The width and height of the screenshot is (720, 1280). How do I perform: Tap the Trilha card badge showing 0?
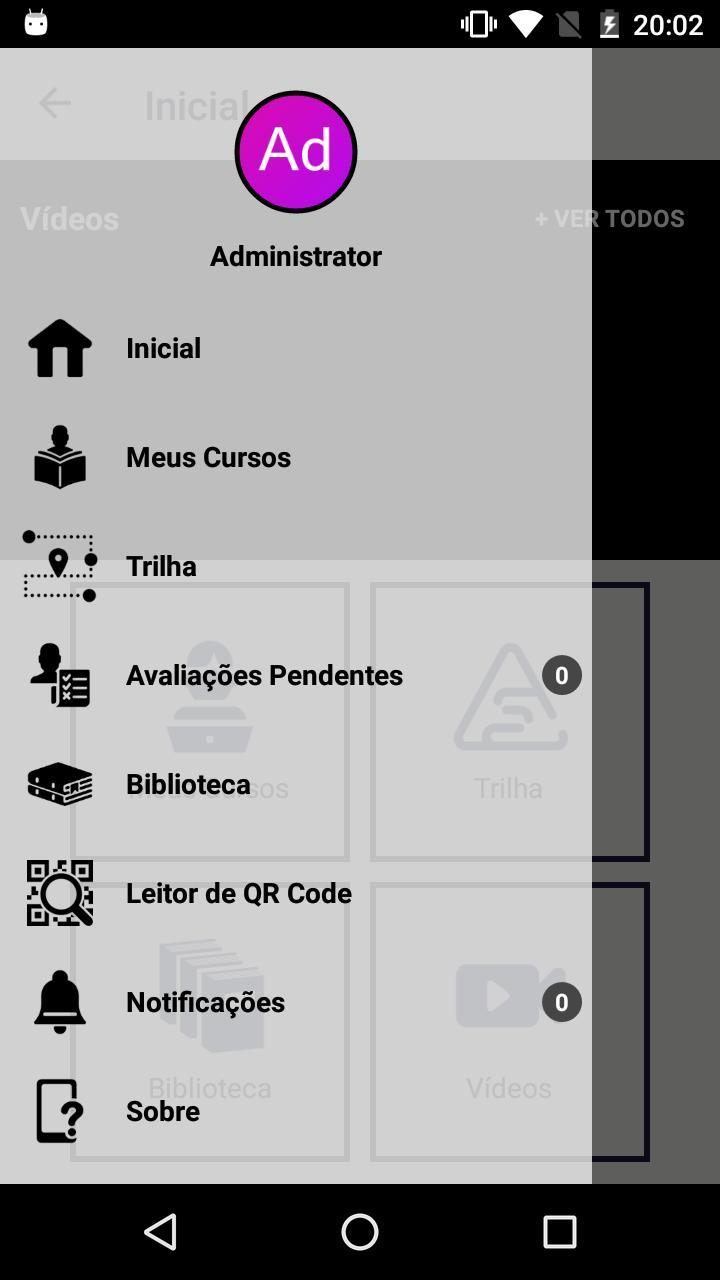pos(561,675)
